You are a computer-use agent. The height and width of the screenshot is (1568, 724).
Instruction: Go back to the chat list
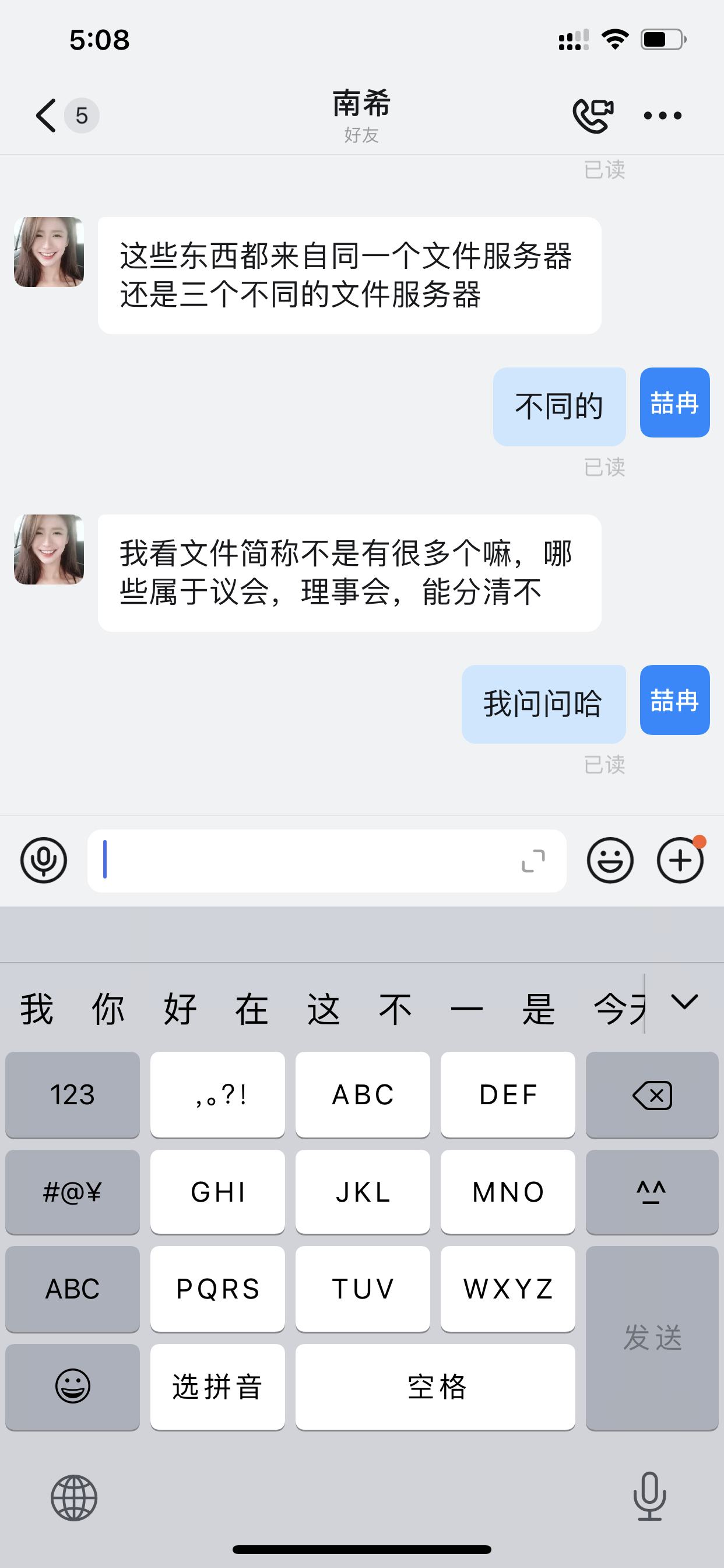46,115
